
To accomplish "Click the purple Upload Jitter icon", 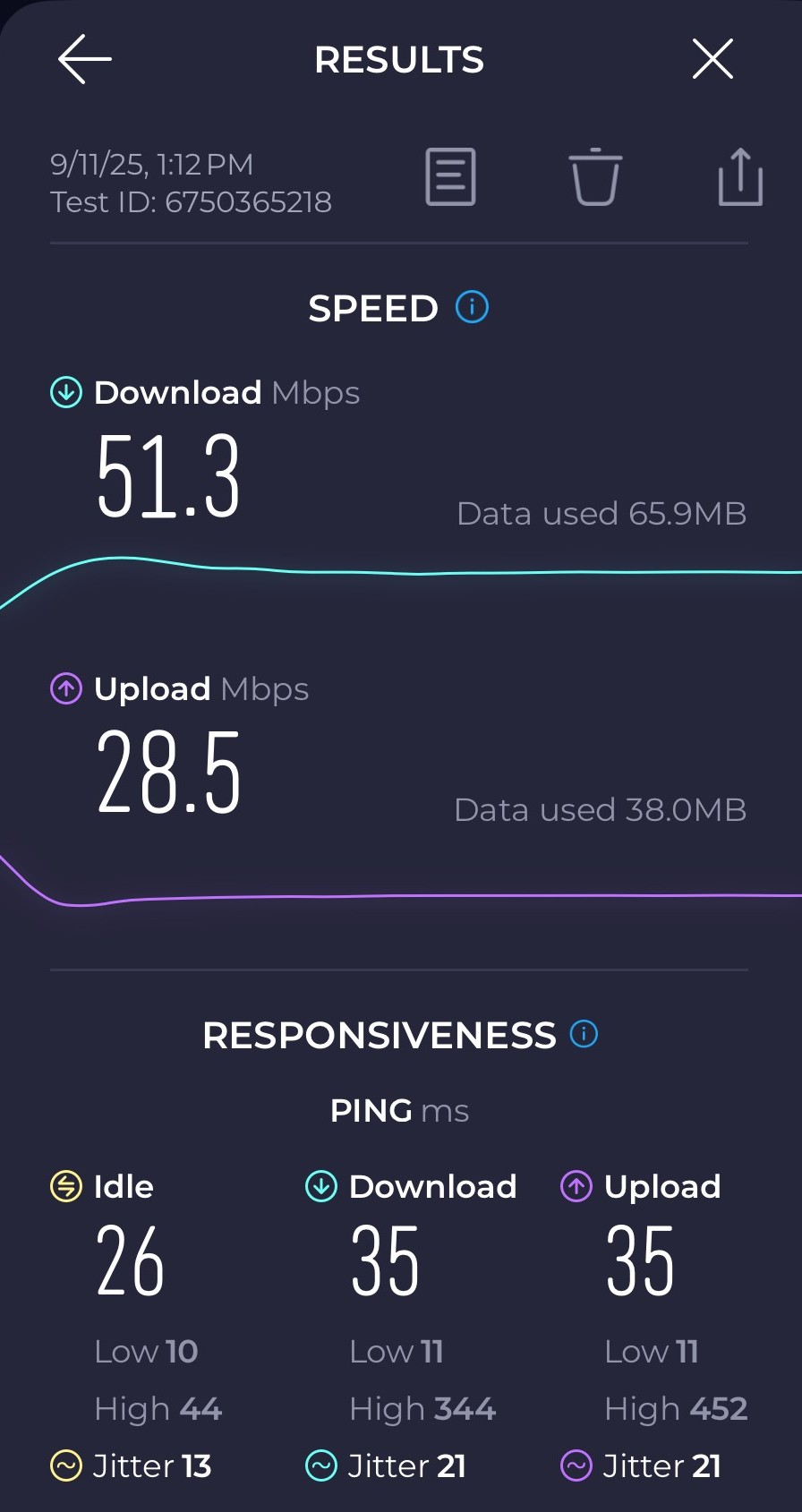I will point(576,1465).
